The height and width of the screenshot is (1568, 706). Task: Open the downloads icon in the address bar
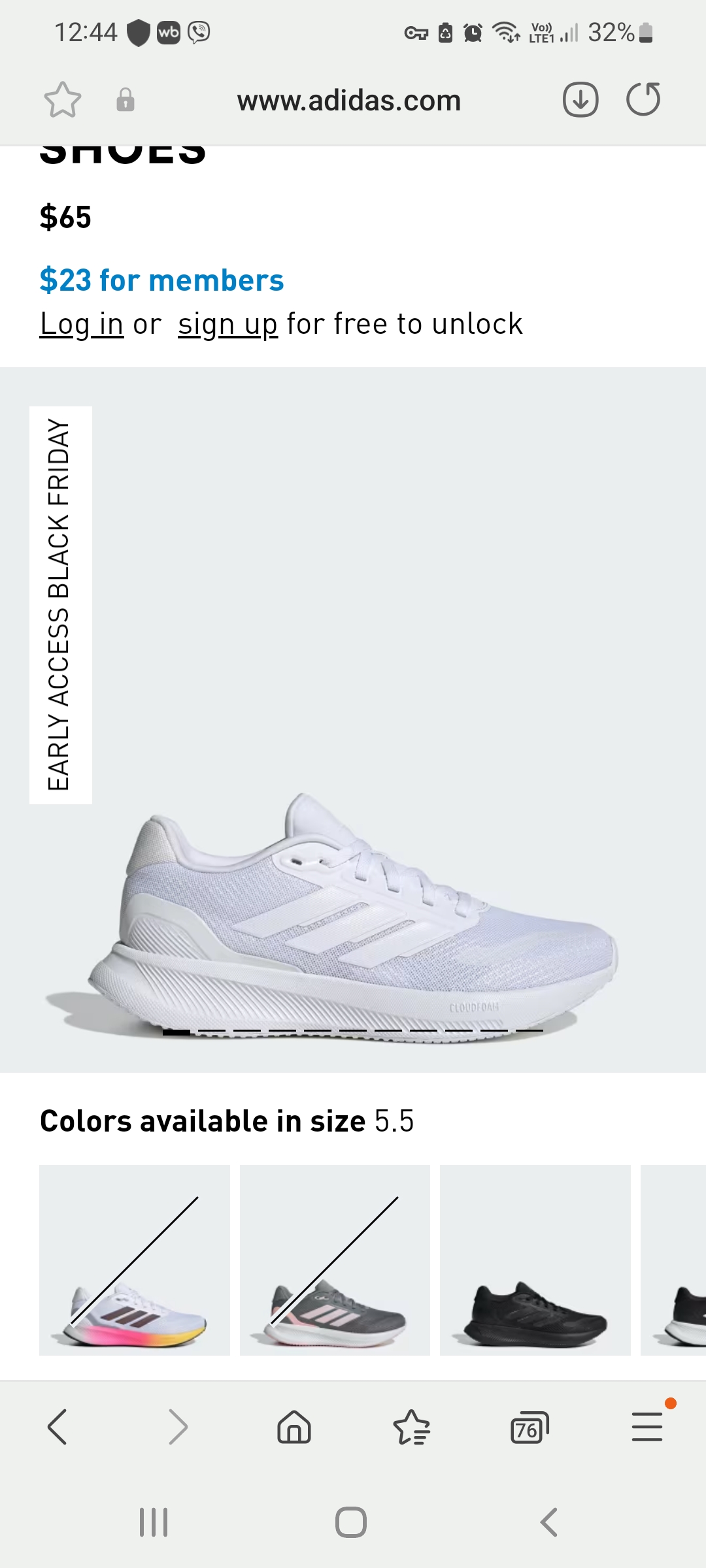580,100
